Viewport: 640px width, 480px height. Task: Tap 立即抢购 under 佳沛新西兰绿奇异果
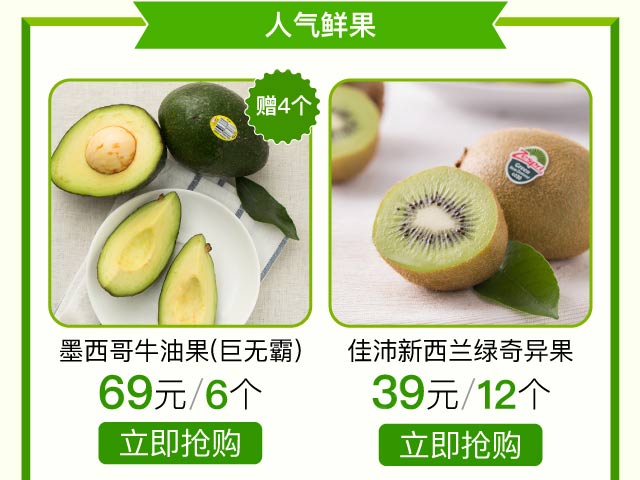point(460,445)
